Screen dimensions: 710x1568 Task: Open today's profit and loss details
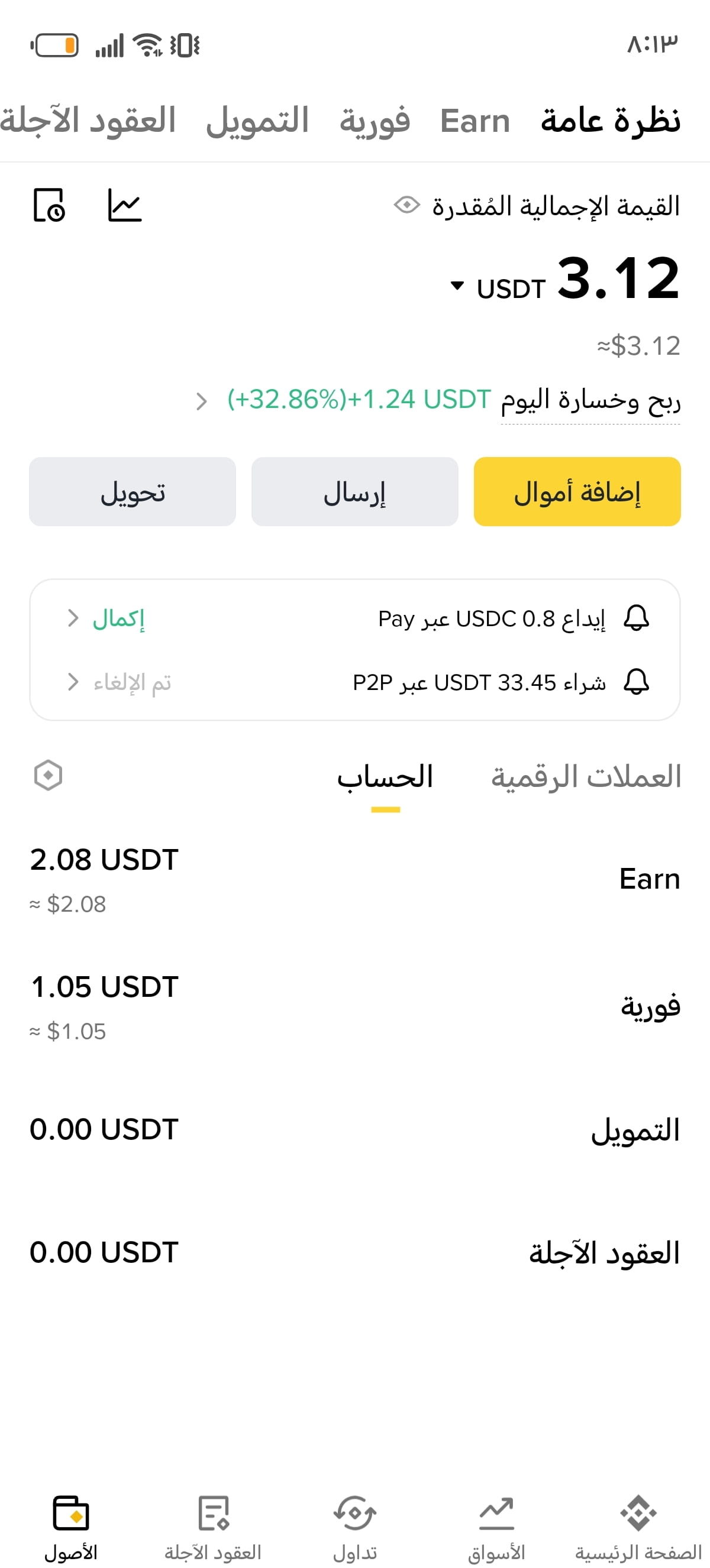[x=437, y=400]
